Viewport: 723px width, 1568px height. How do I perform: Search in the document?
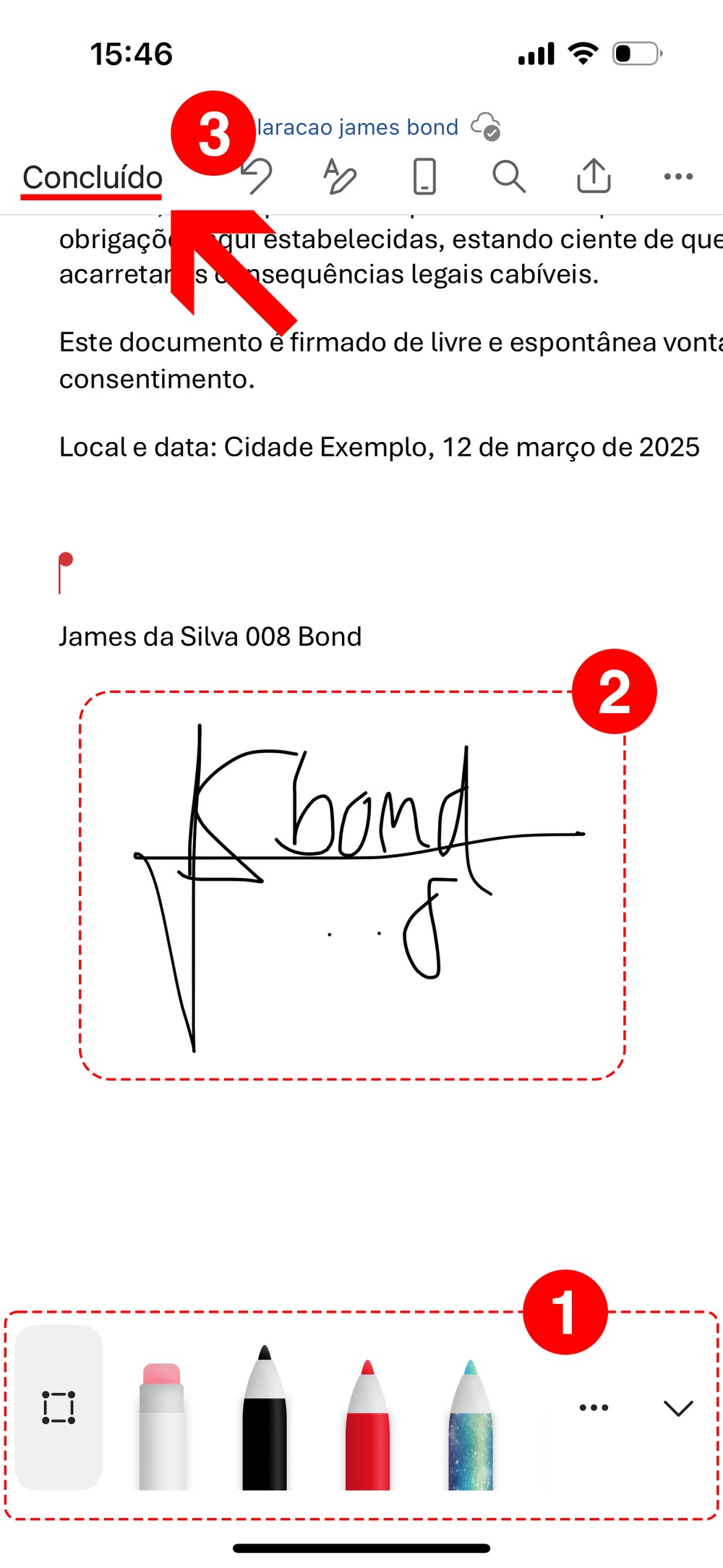[x=509, y=176]
